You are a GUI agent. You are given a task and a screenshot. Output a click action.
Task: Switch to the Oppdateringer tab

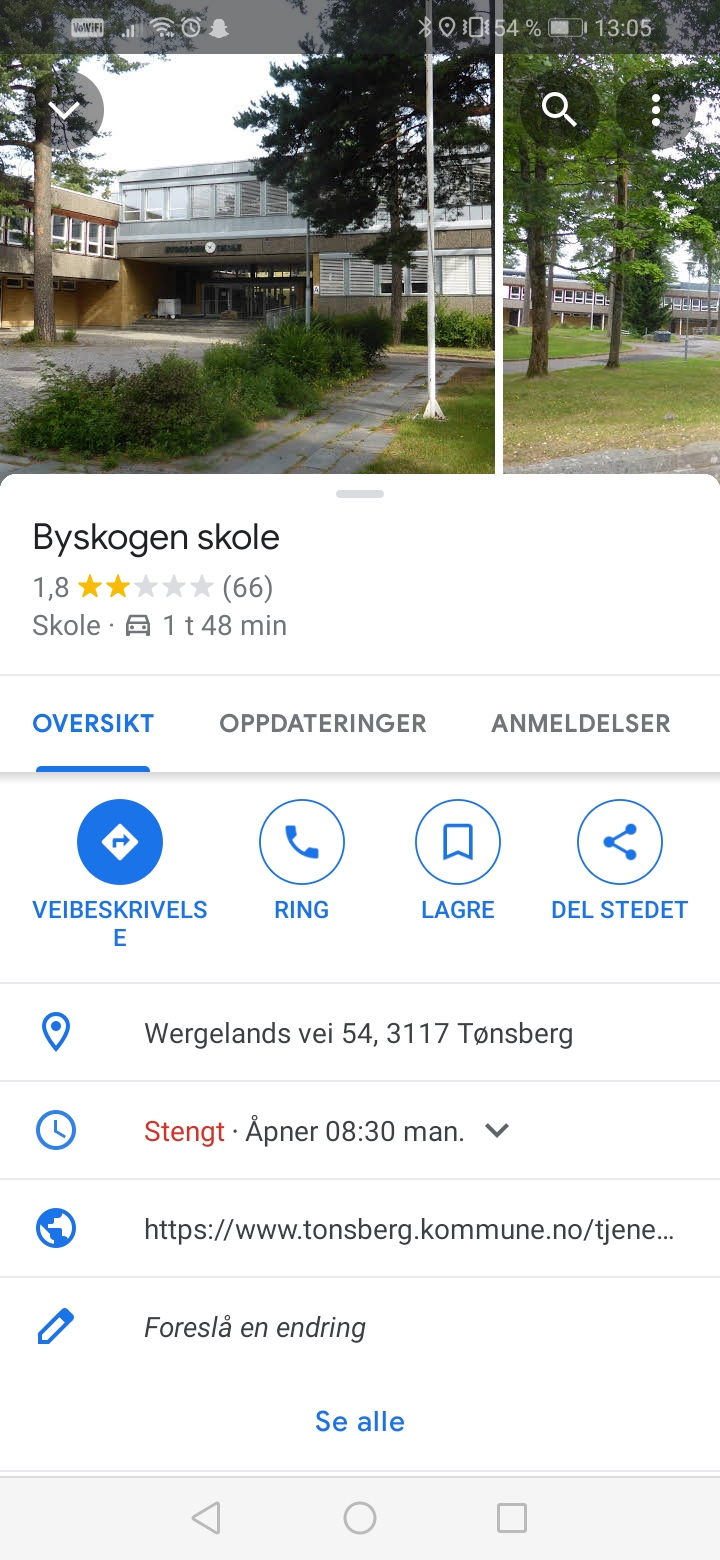coord(323,723)
